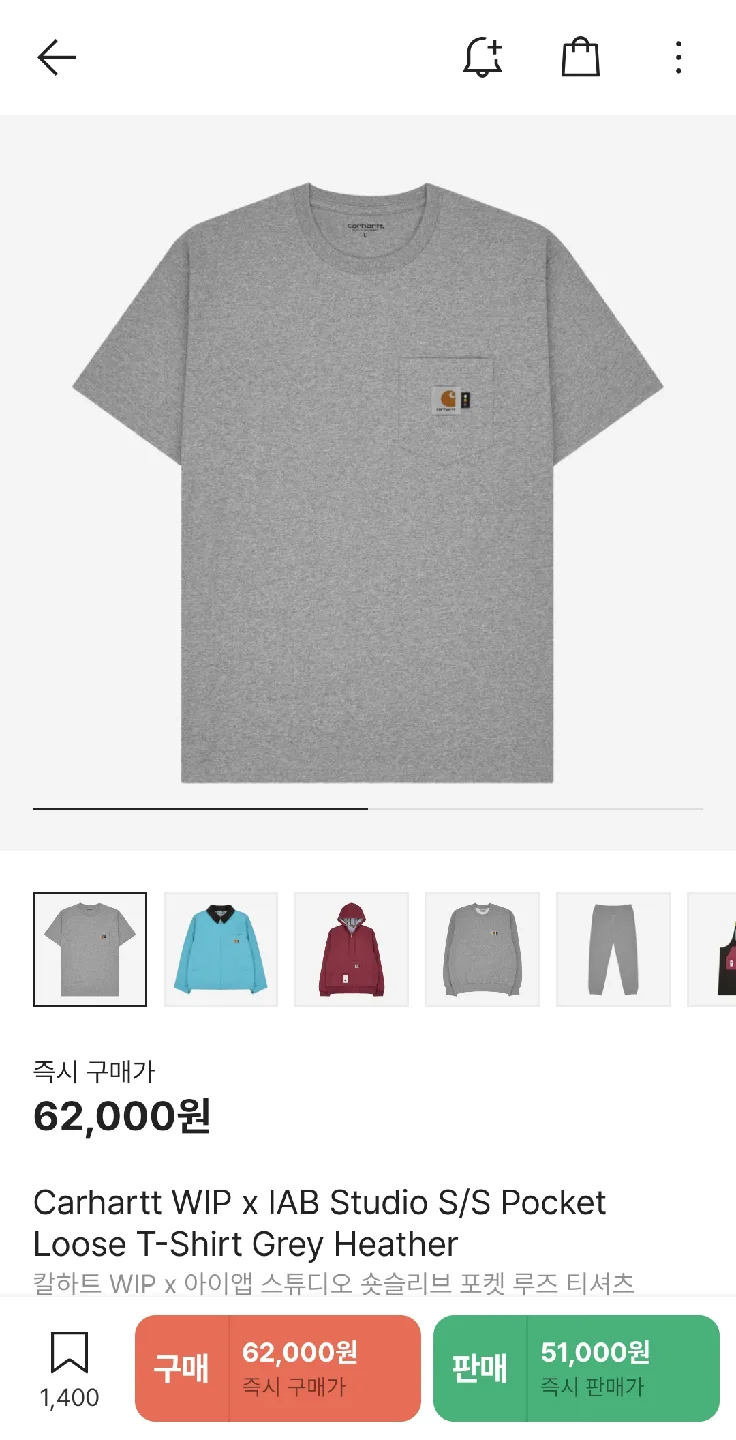Select the blue jacket thumbnail
The image size is (736, 1440).
(220, 948)
